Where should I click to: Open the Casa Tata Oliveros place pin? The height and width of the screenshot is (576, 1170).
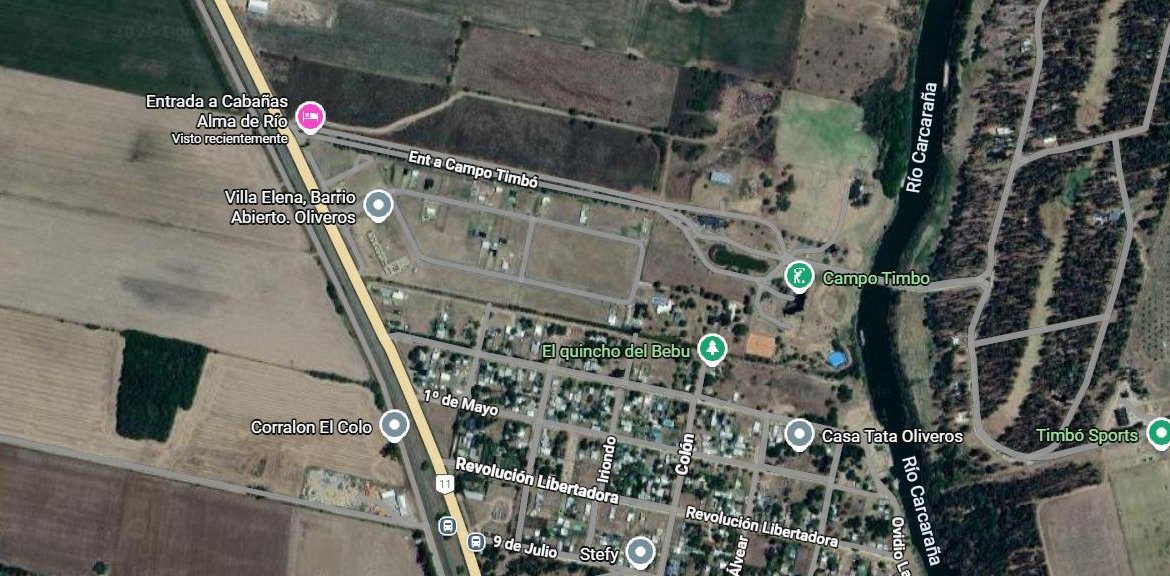(798, 433)
